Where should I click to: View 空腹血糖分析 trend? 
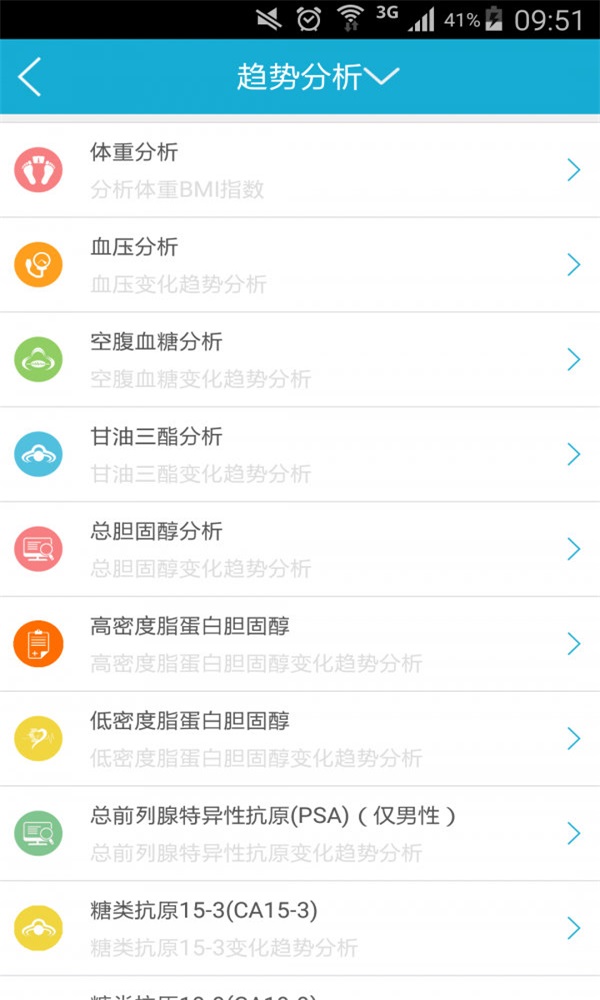300,360
